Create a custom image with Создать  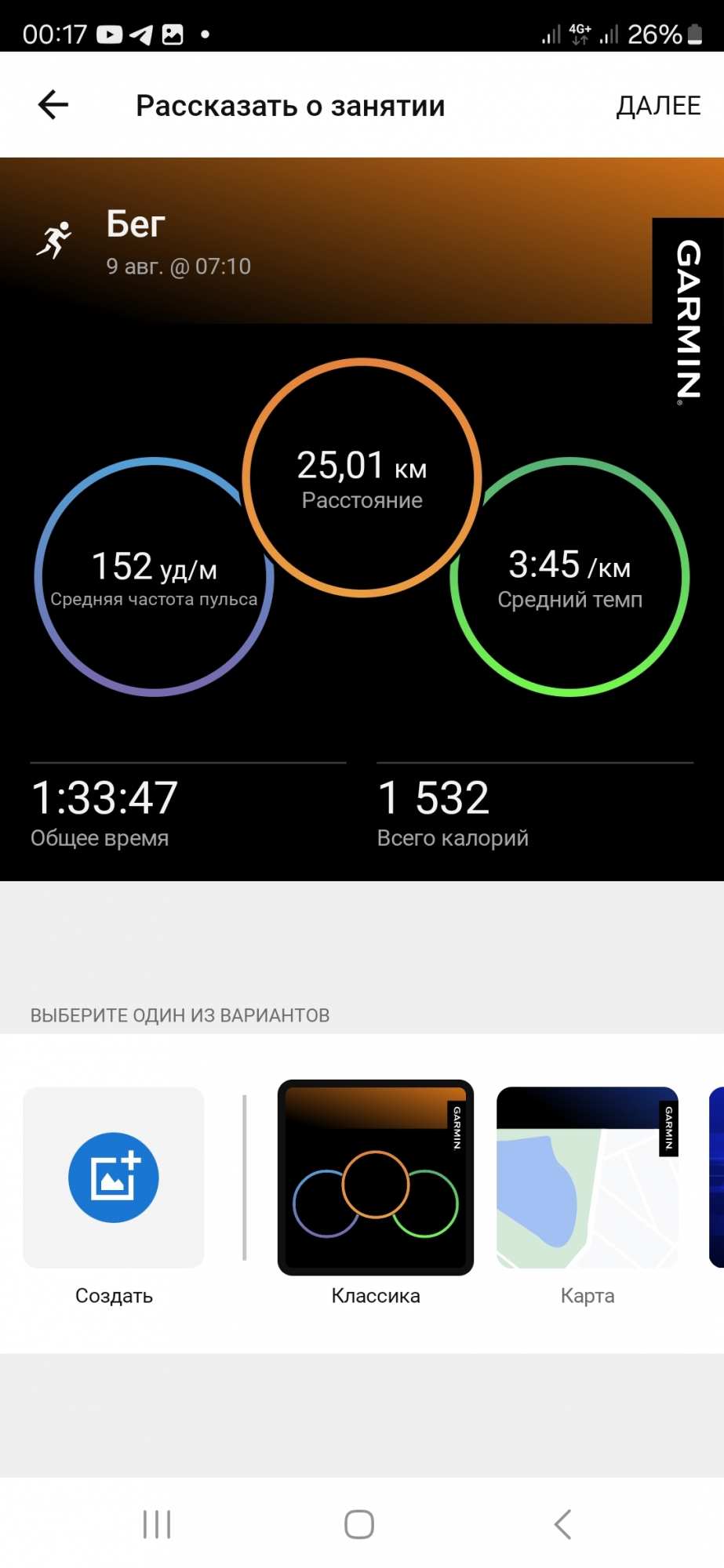coord(114,1178)
